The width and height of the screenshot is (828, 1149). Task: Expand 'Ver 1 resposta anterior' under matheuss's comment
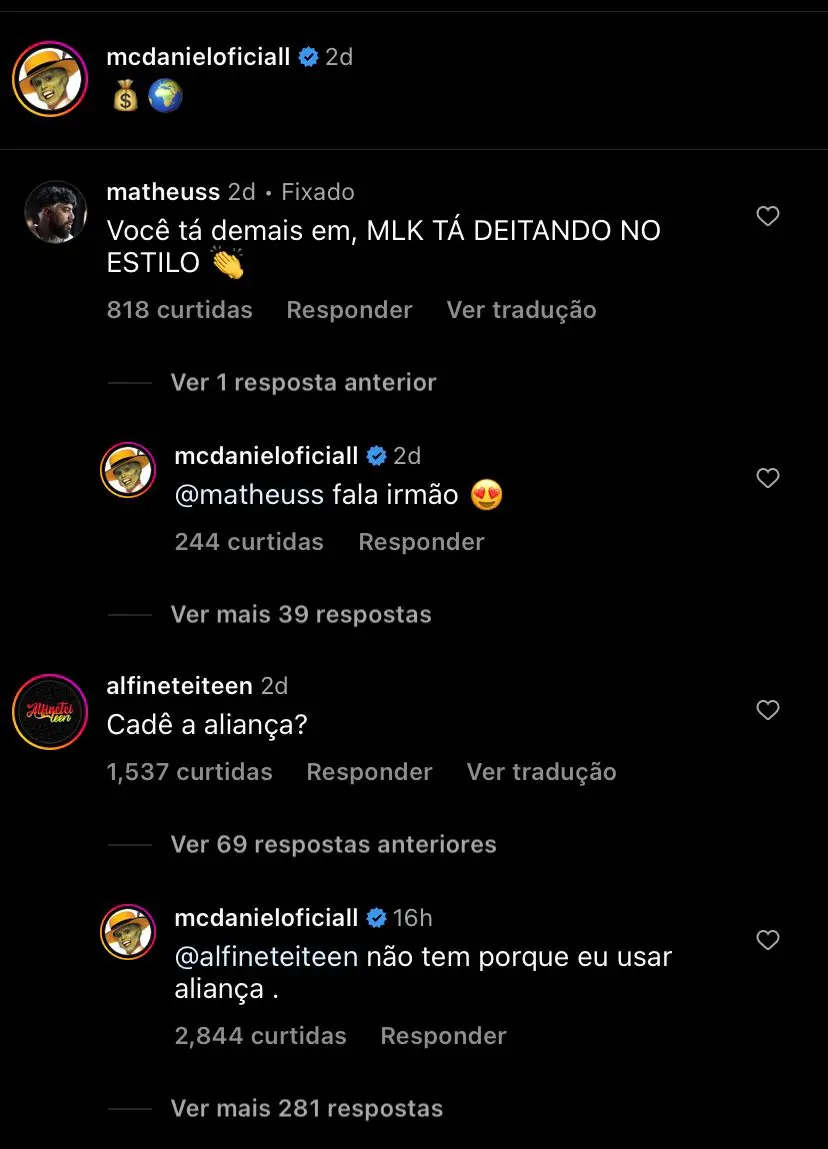(x=303, y=382)
